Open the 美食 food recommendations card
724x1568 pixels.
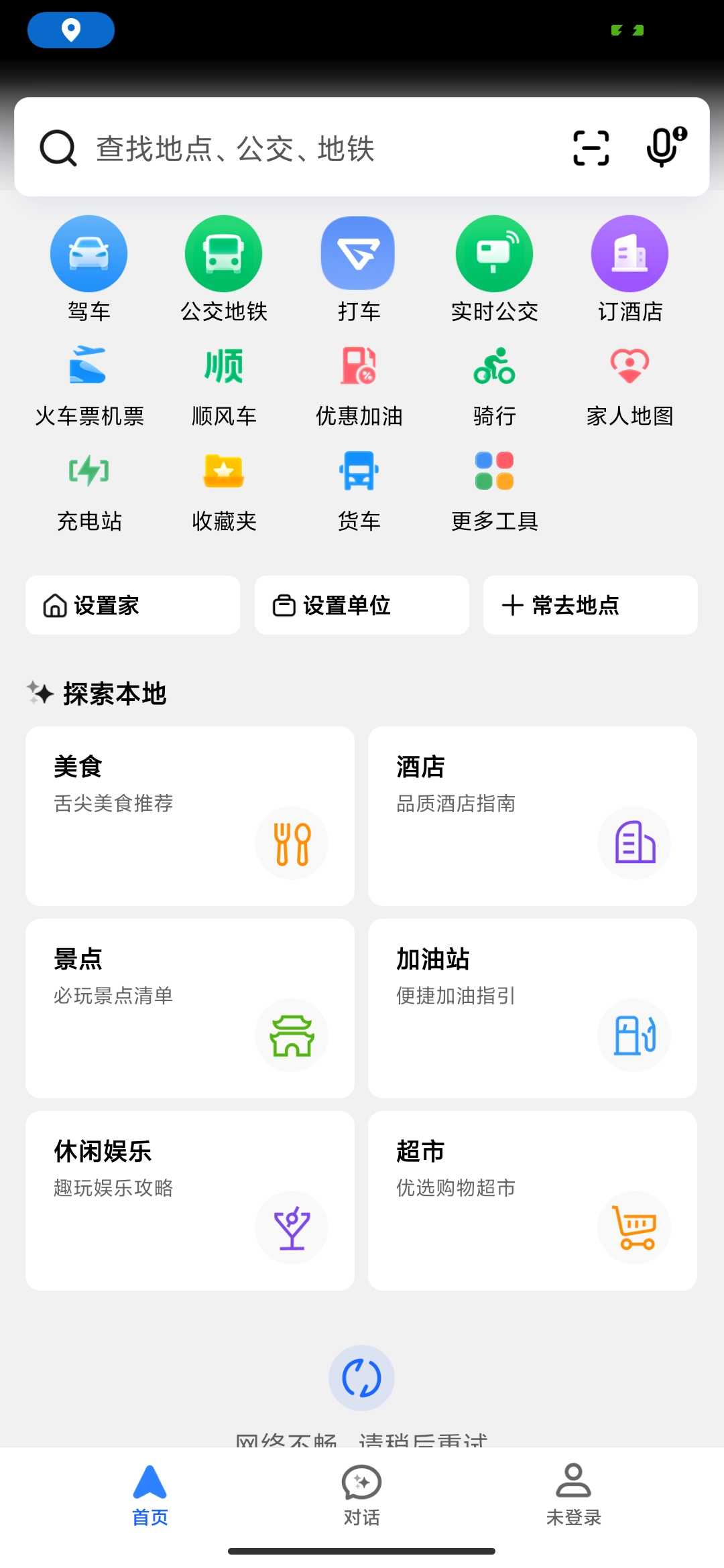tap(190, 816)
